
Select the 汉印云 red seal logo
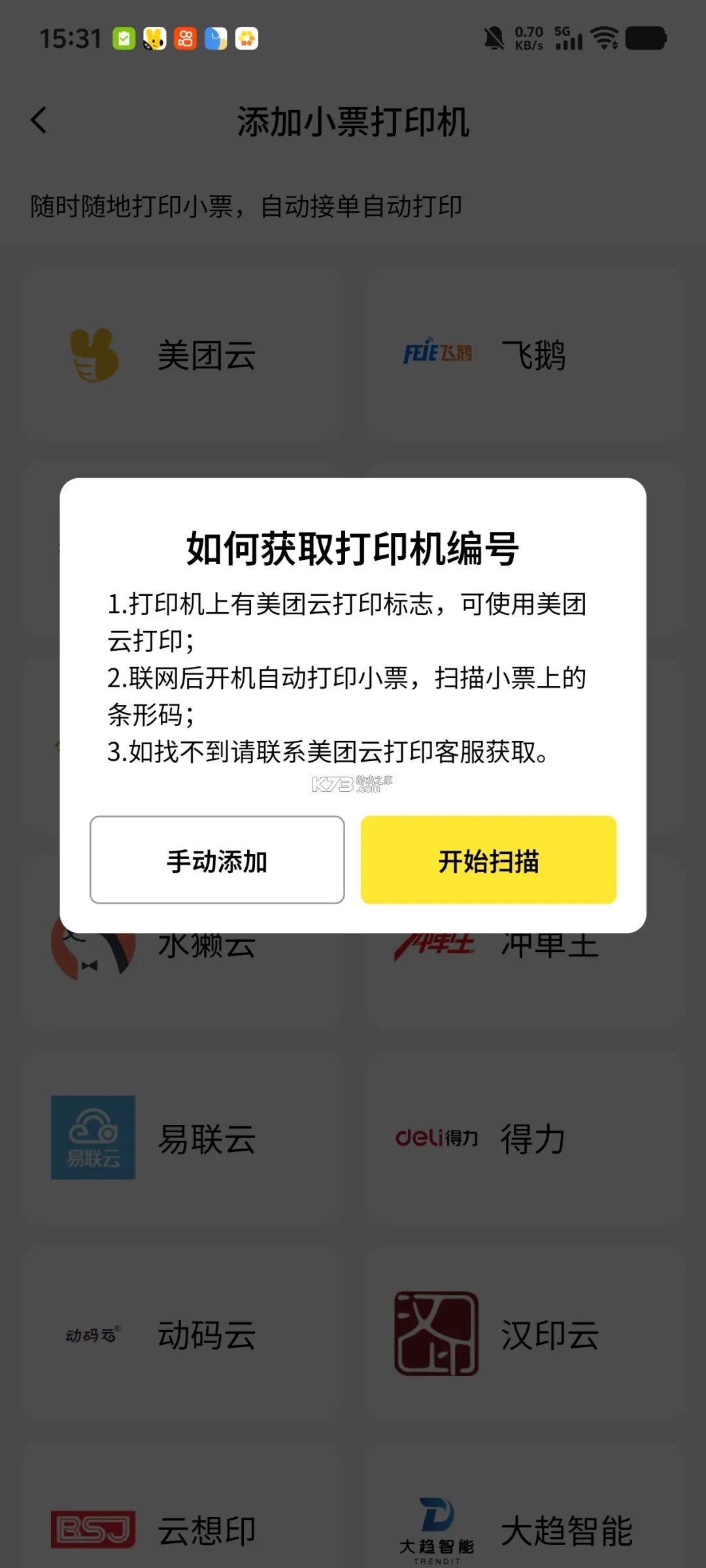coord(437,1333)
